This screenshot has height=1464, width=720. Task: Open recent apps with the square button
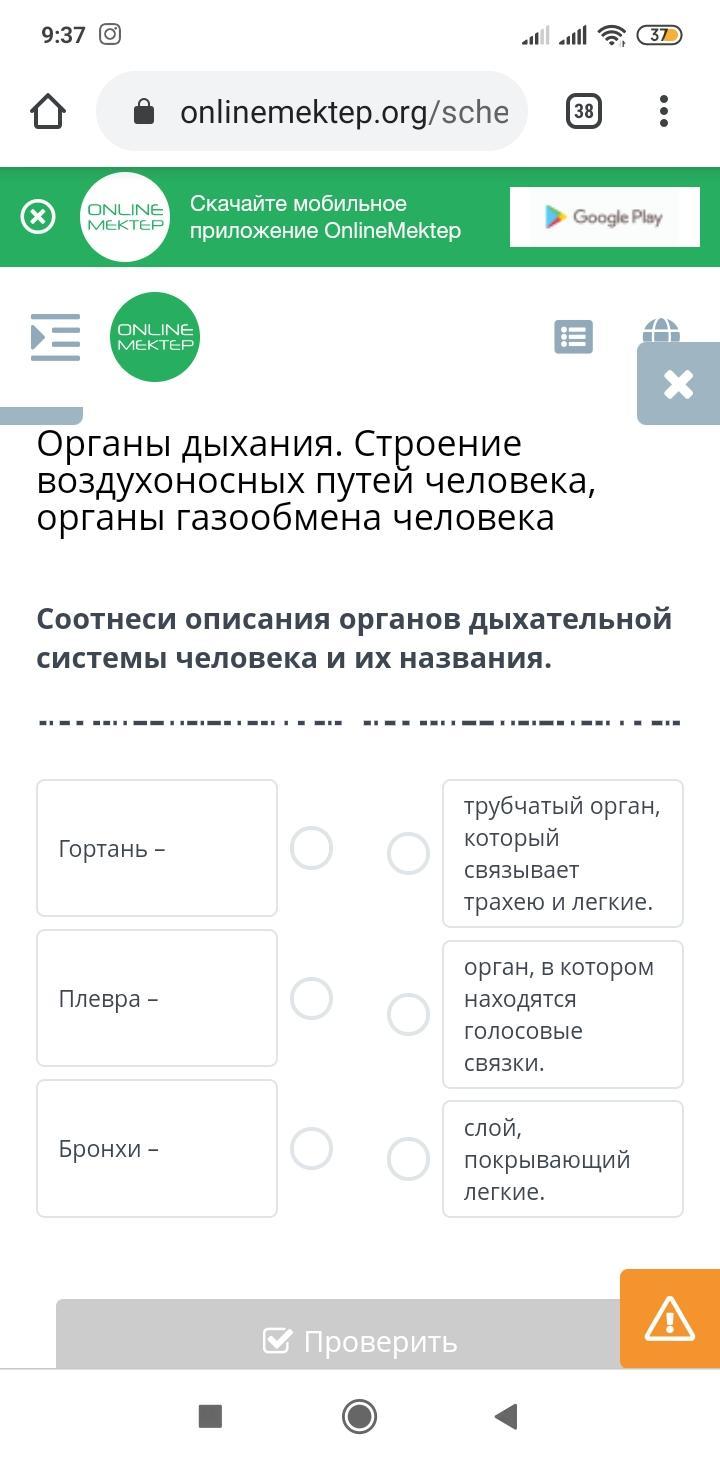click(210, 1416)
